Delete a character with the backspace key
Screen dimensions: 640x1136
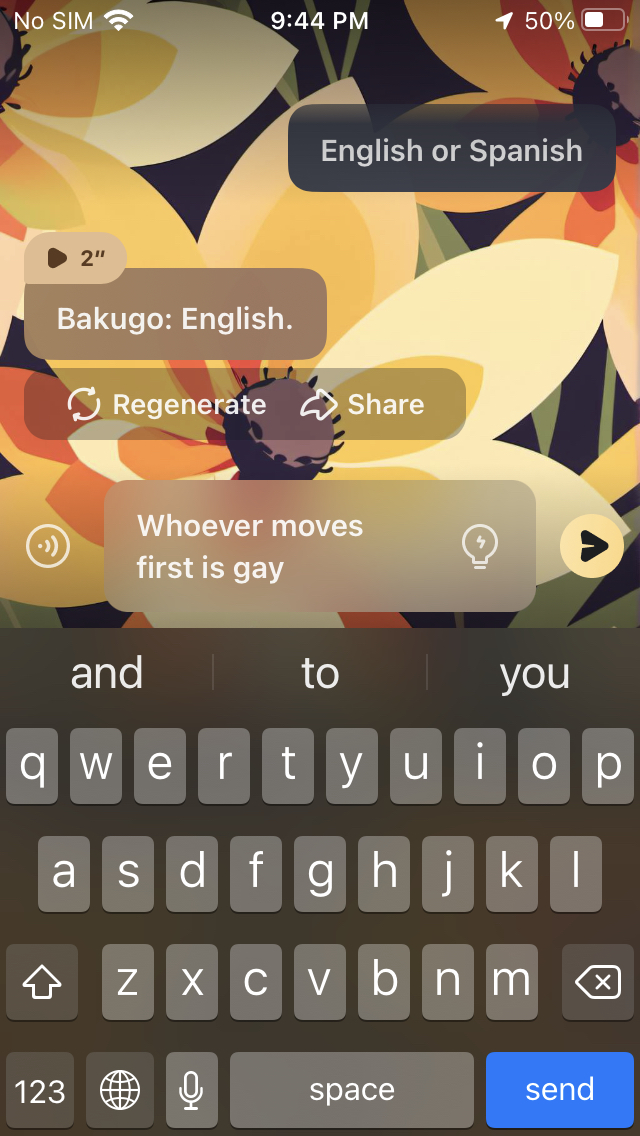(598, 983)
